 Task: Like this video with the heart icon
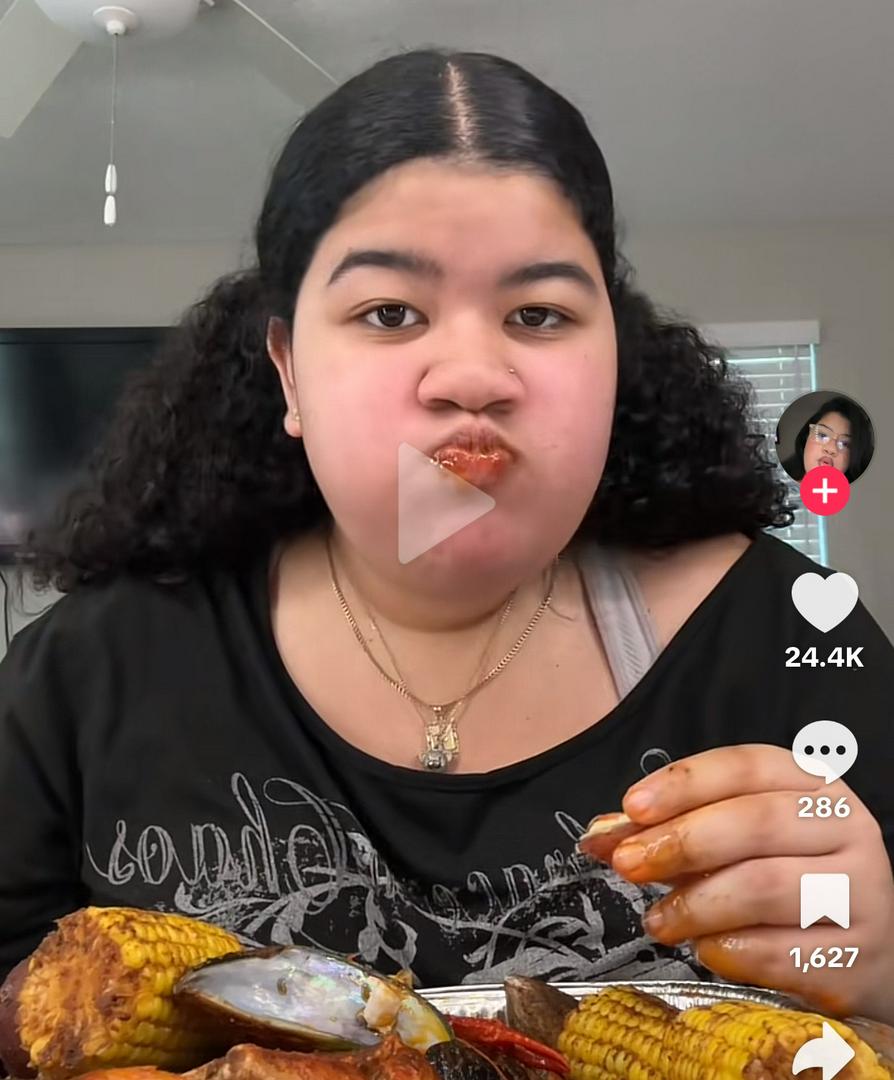824,603
